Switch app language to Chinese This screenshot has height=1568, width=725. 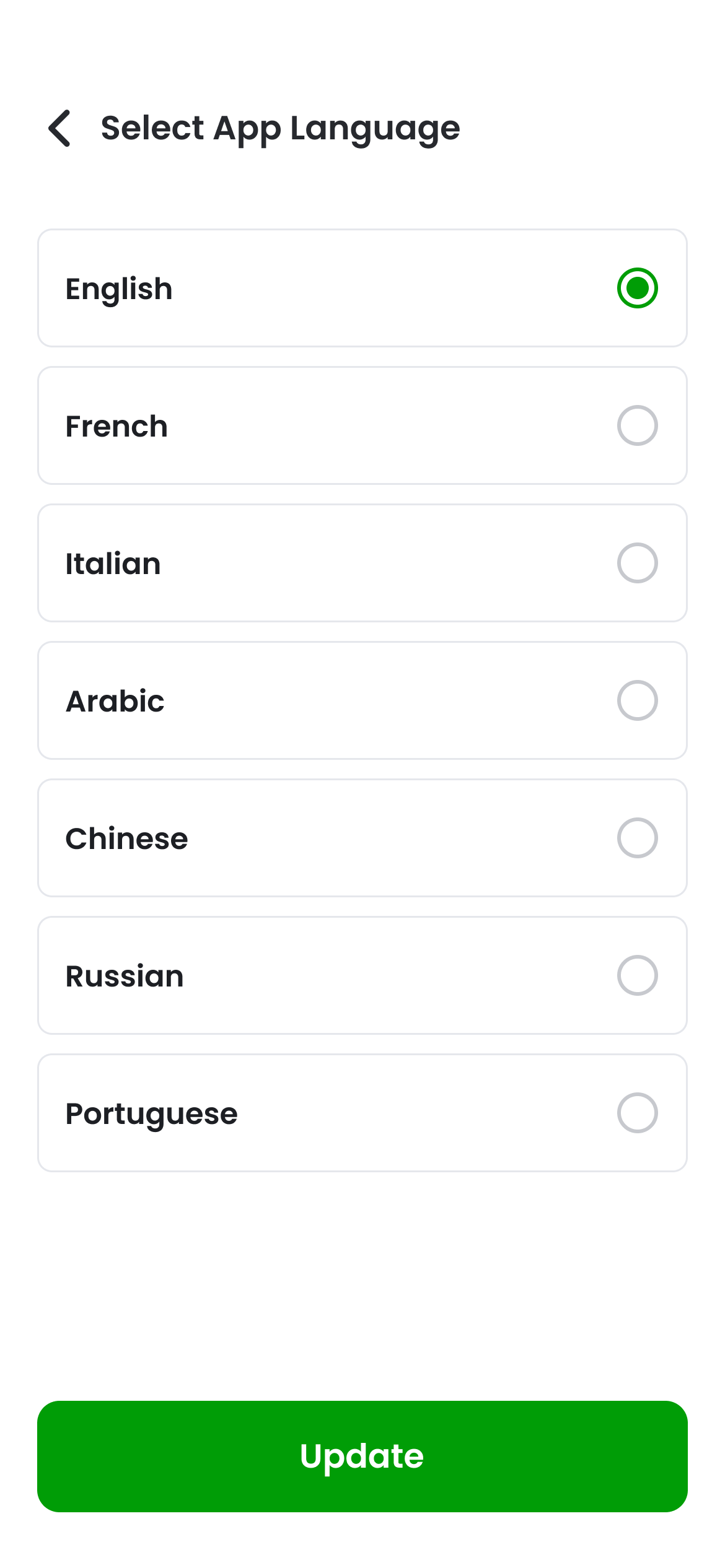(x=637, y=838)
